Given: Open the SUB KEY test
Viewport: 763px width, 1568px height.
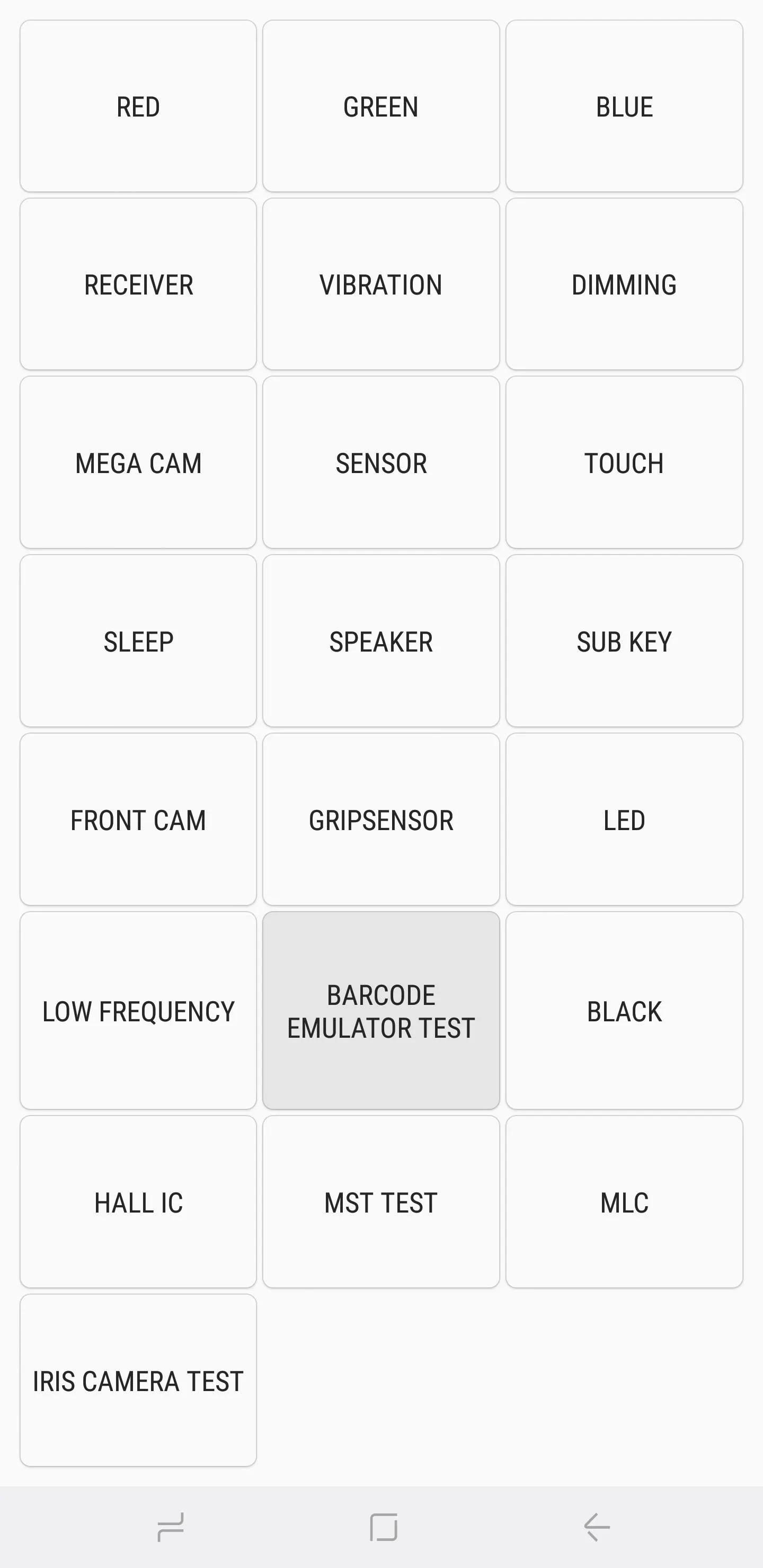Looking at the screenshot, I should click(624, 641).
